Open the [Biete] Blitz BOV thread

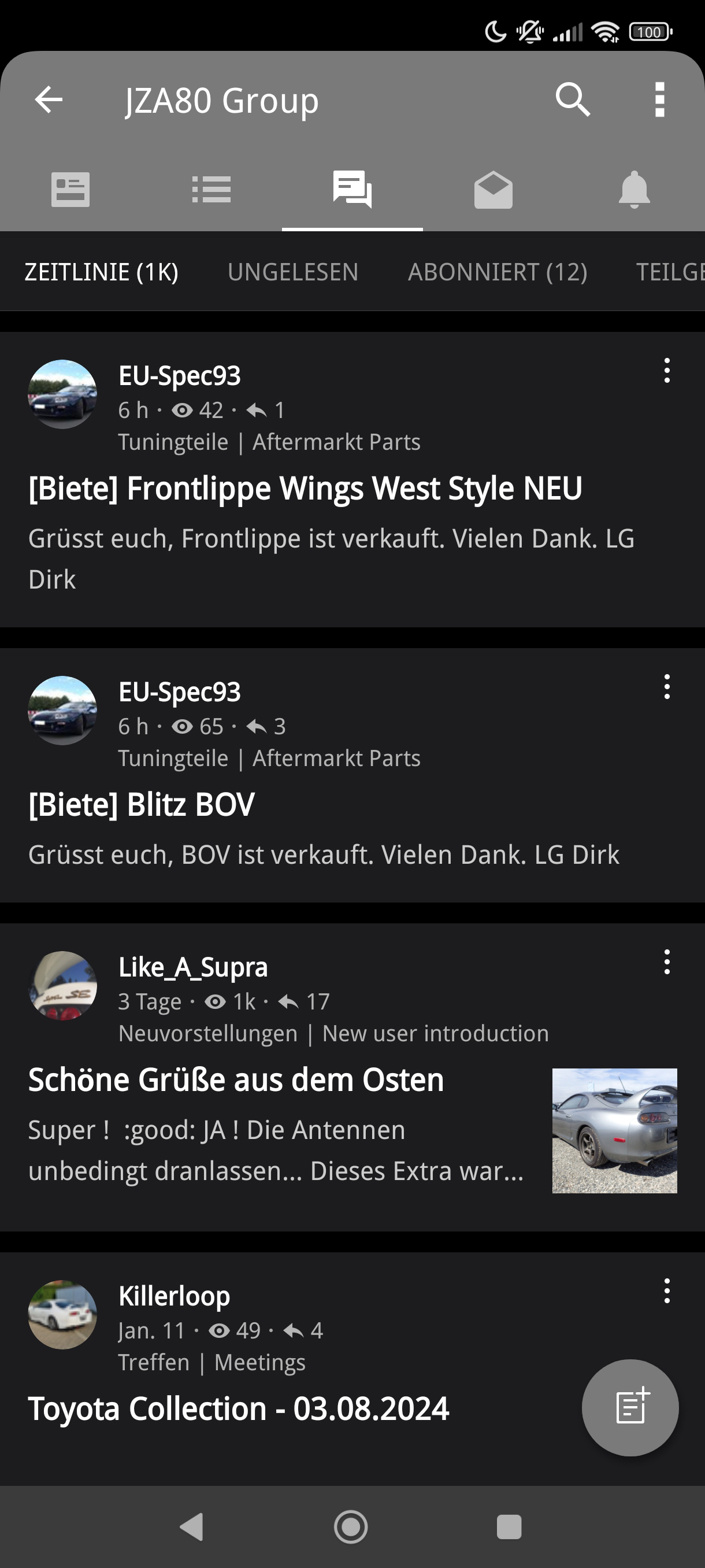(142, 805)
